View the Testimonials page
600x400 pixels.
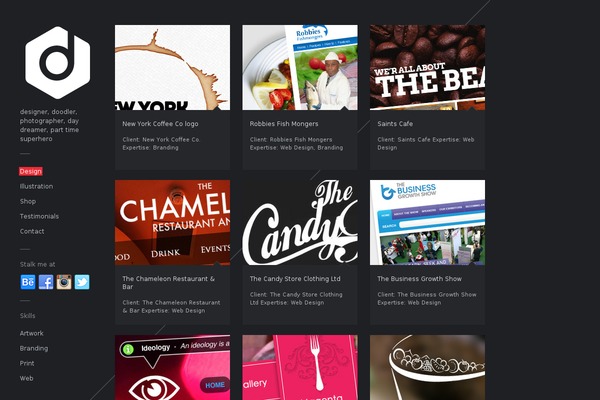tap(39, 216)
